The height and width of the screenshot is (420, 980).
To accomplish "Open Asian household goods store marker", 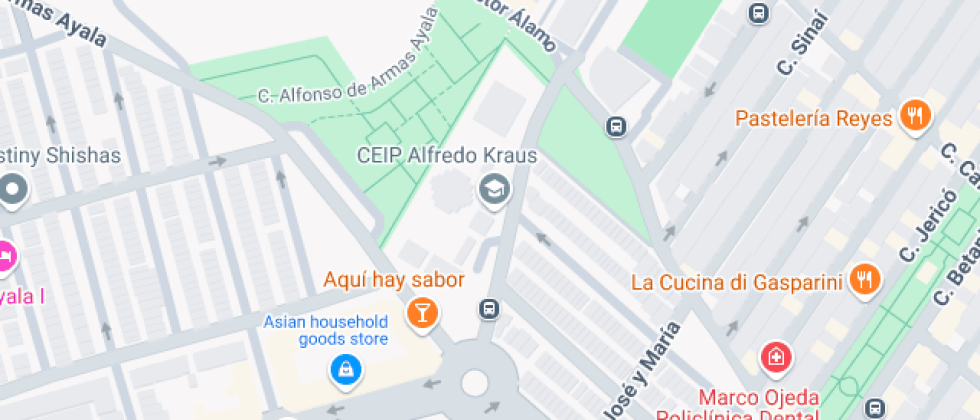I will (x=346, y=370).
